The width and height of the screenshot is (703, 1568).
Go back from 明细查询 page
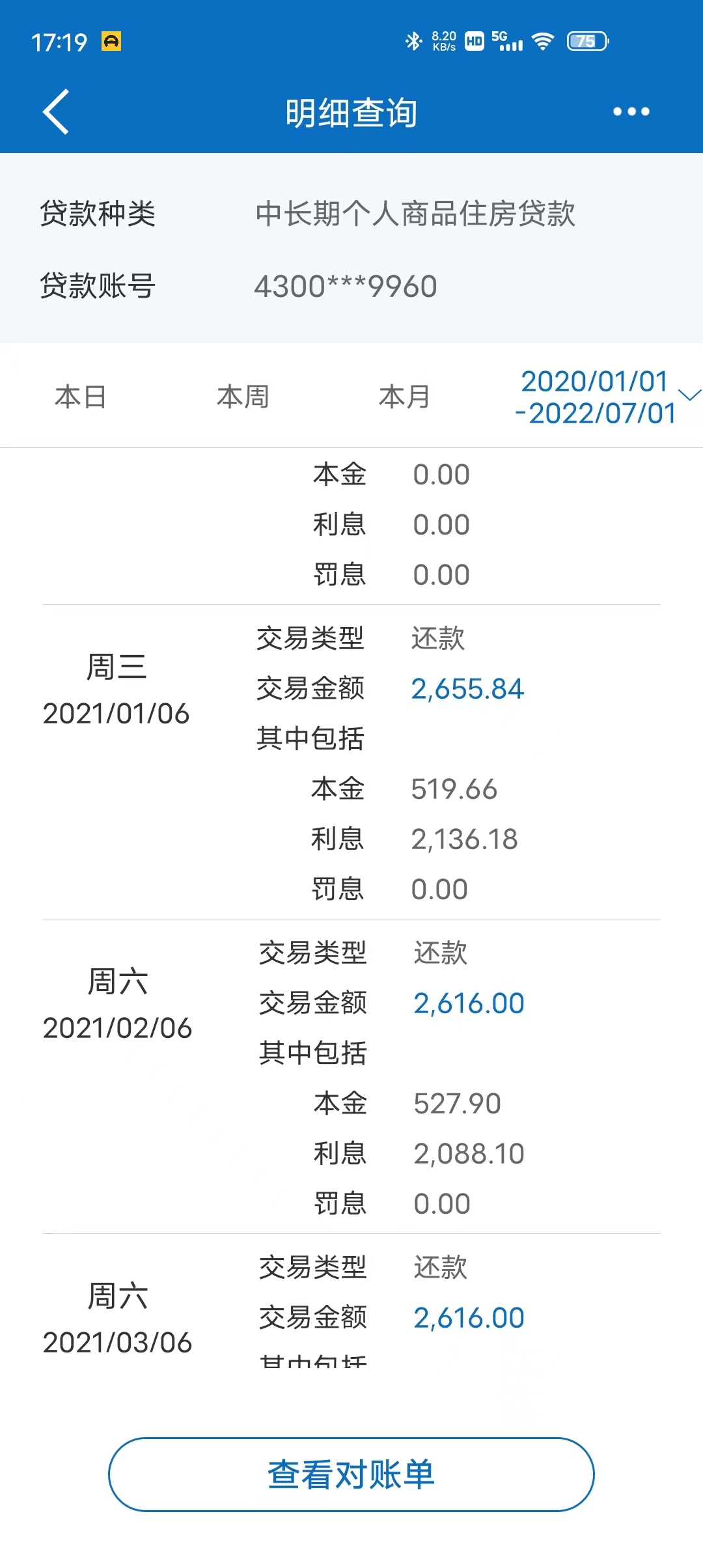point(56,112)
